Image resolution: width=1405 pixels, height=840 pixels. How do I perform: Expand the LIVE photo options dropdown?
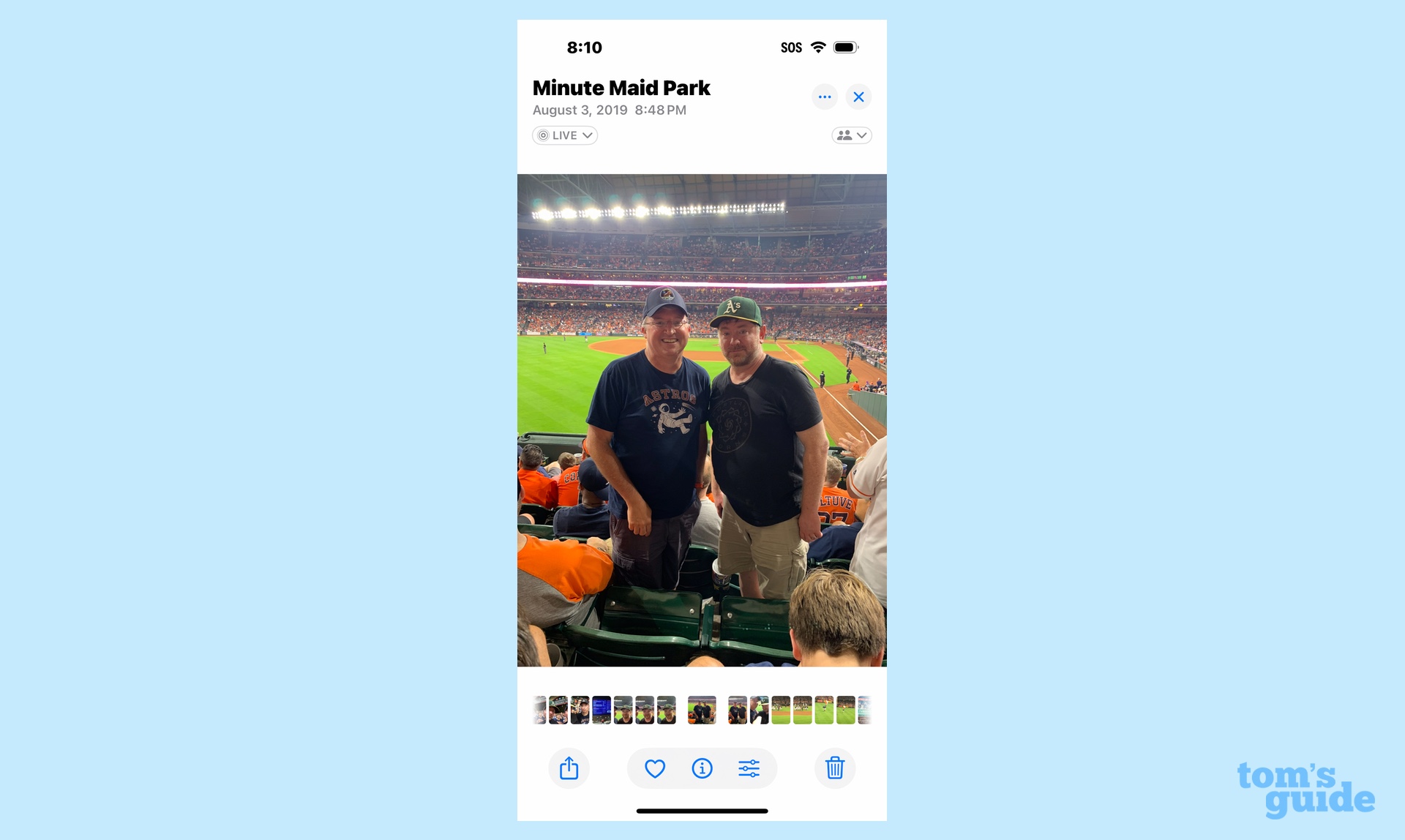tap(565, 135)
